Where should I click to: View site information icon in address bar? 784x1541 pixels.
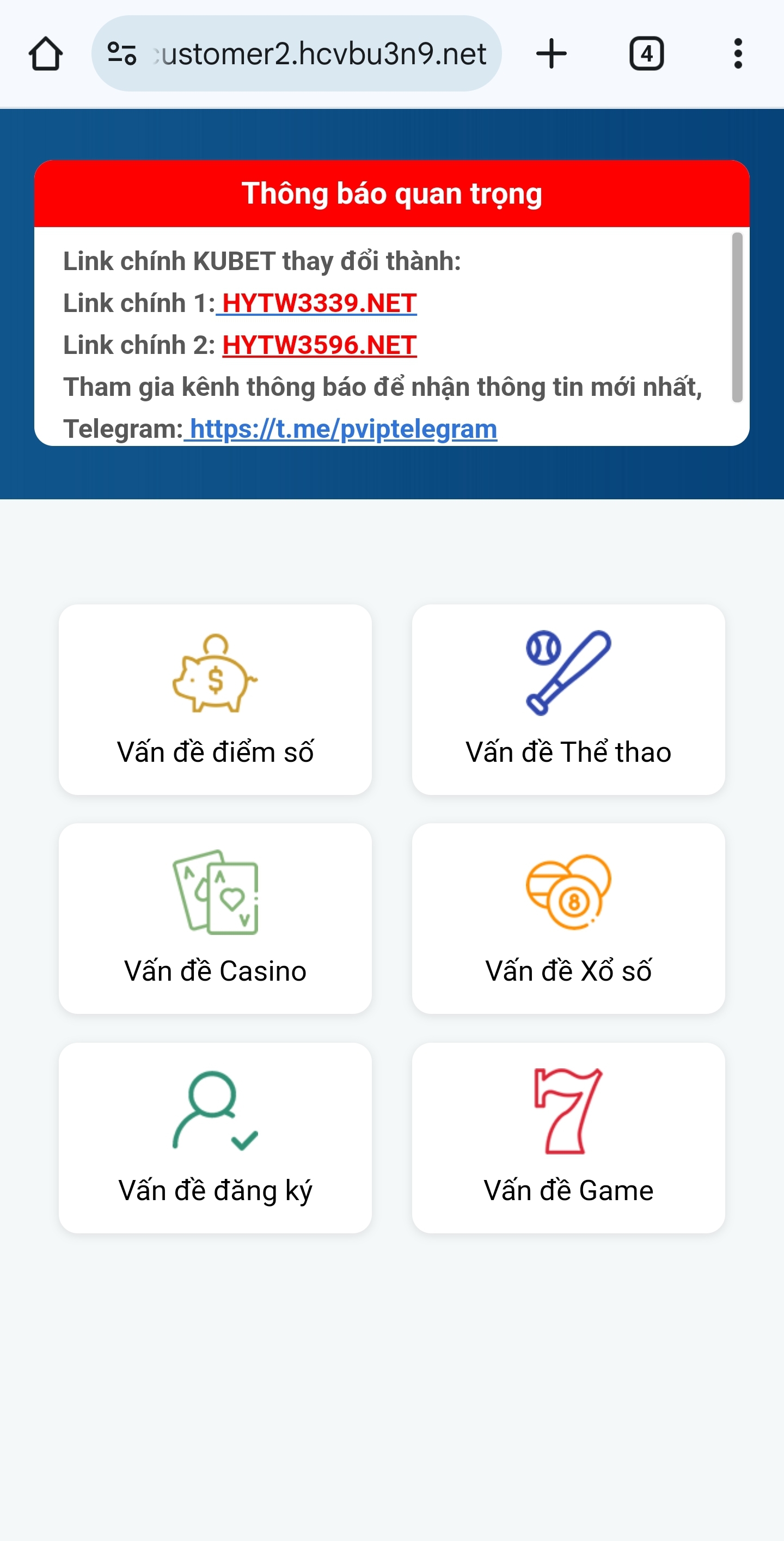click(x=122, y=54)
